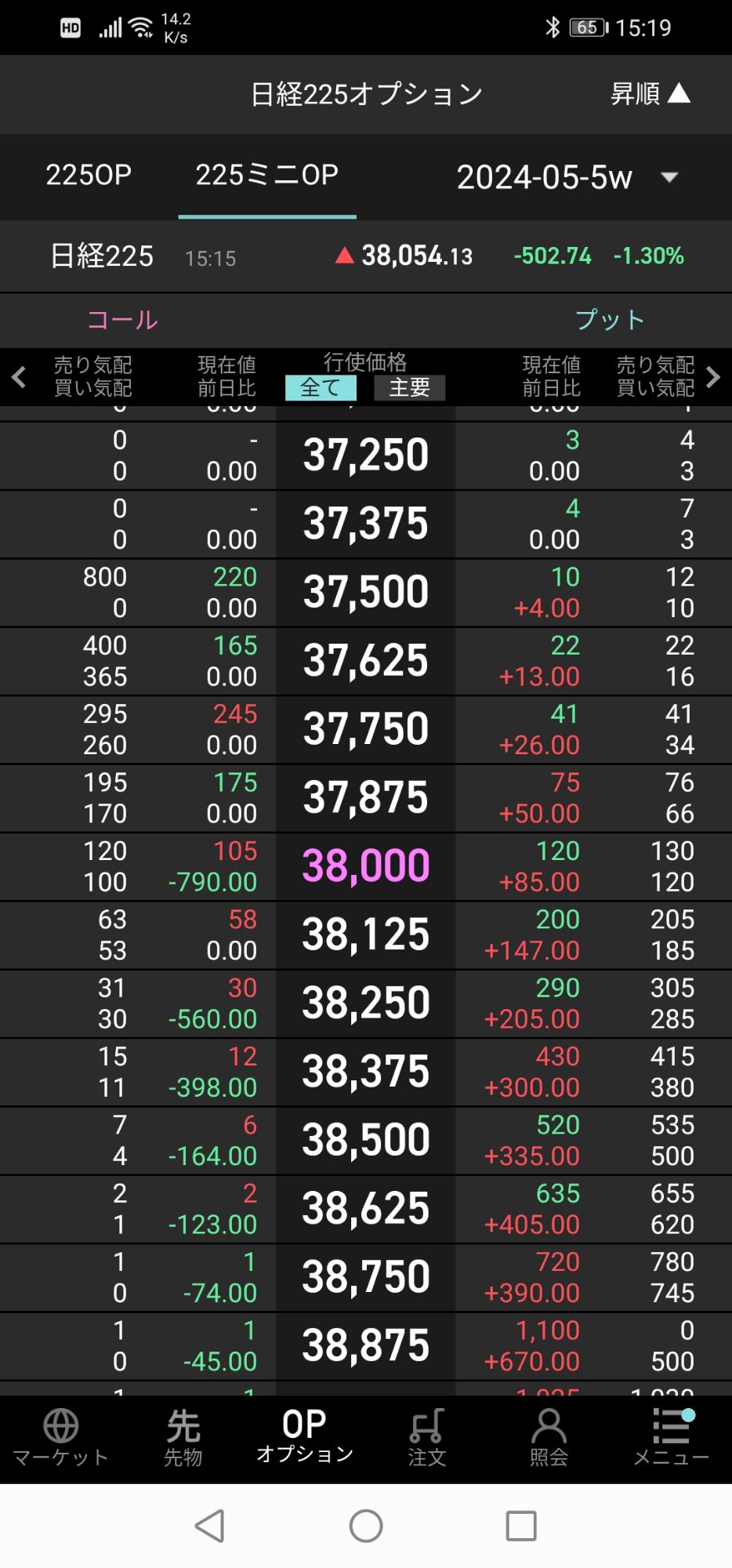Open the 照会 tab

click(549, 1439)
